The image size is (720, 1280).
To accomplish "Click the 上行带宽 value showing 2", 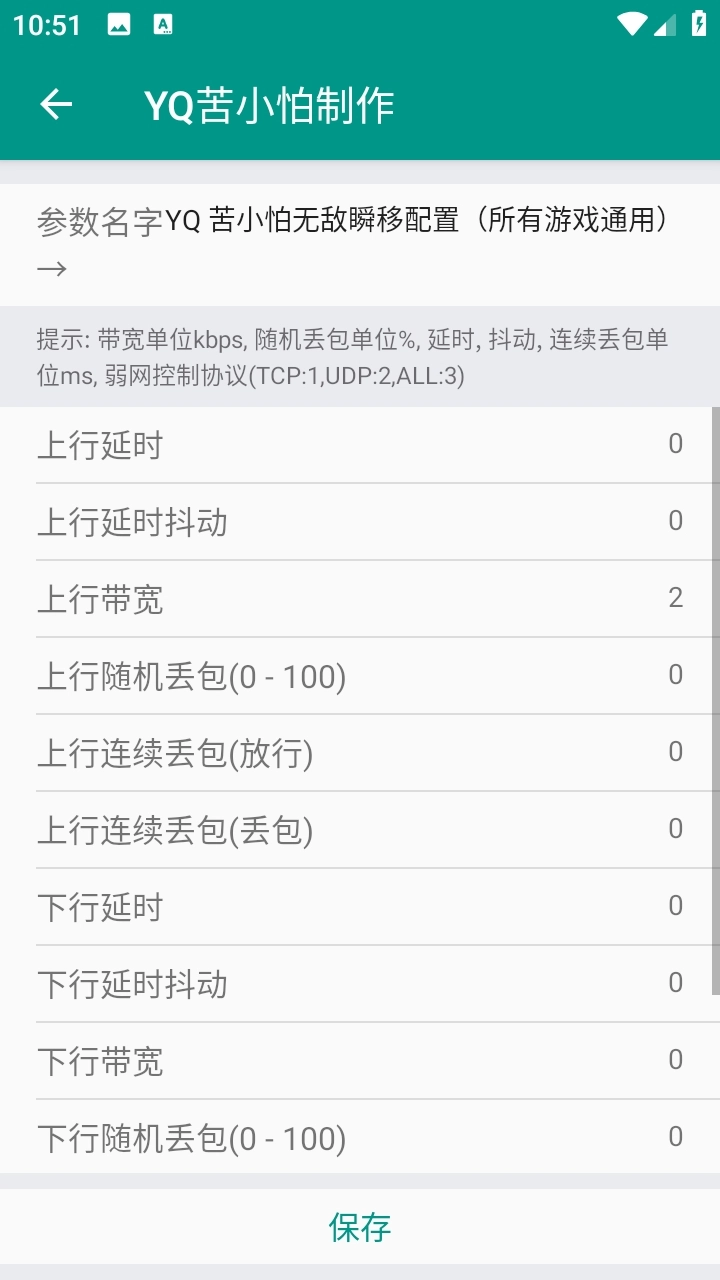I will (676, 598).
